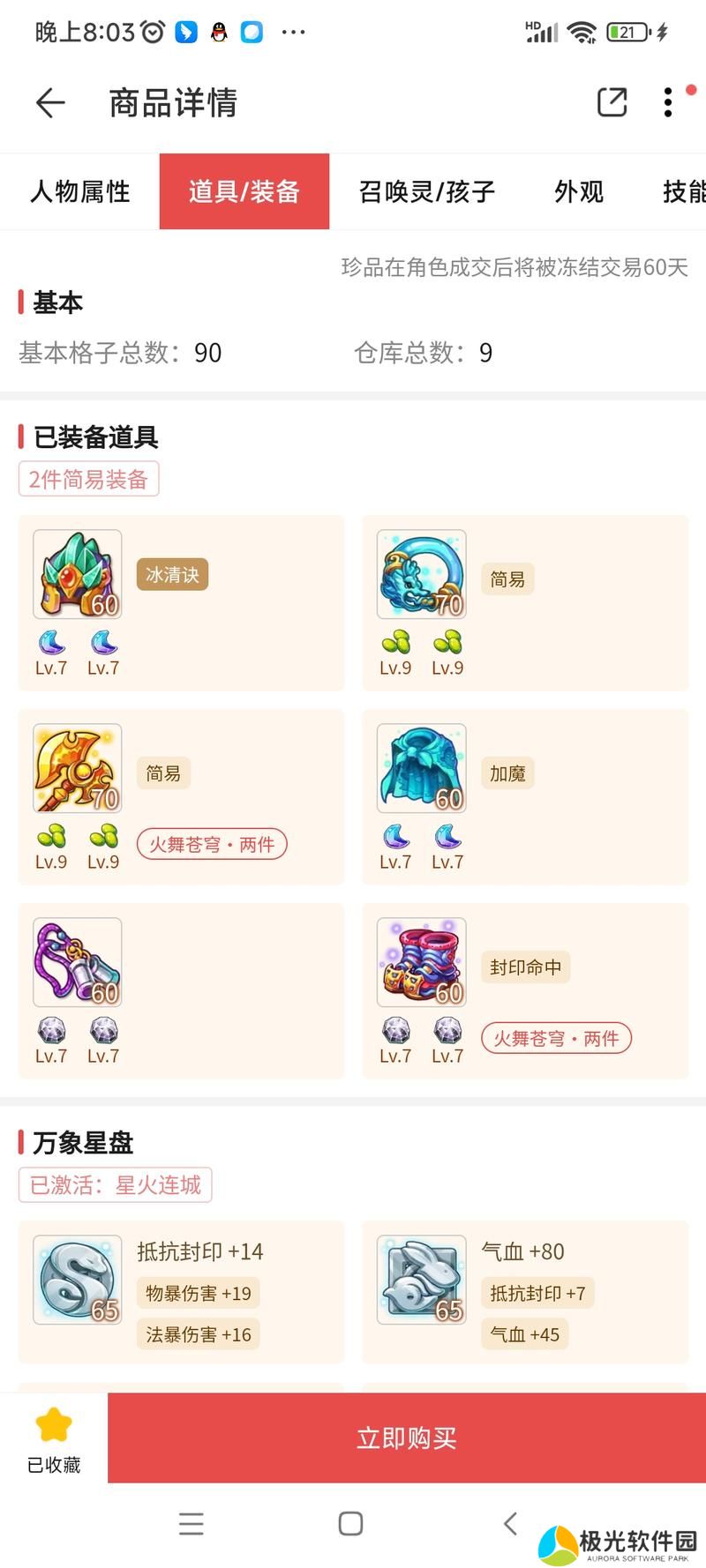Share this product listing
This screenshot has height=1568, width=706.
(612, 102)
